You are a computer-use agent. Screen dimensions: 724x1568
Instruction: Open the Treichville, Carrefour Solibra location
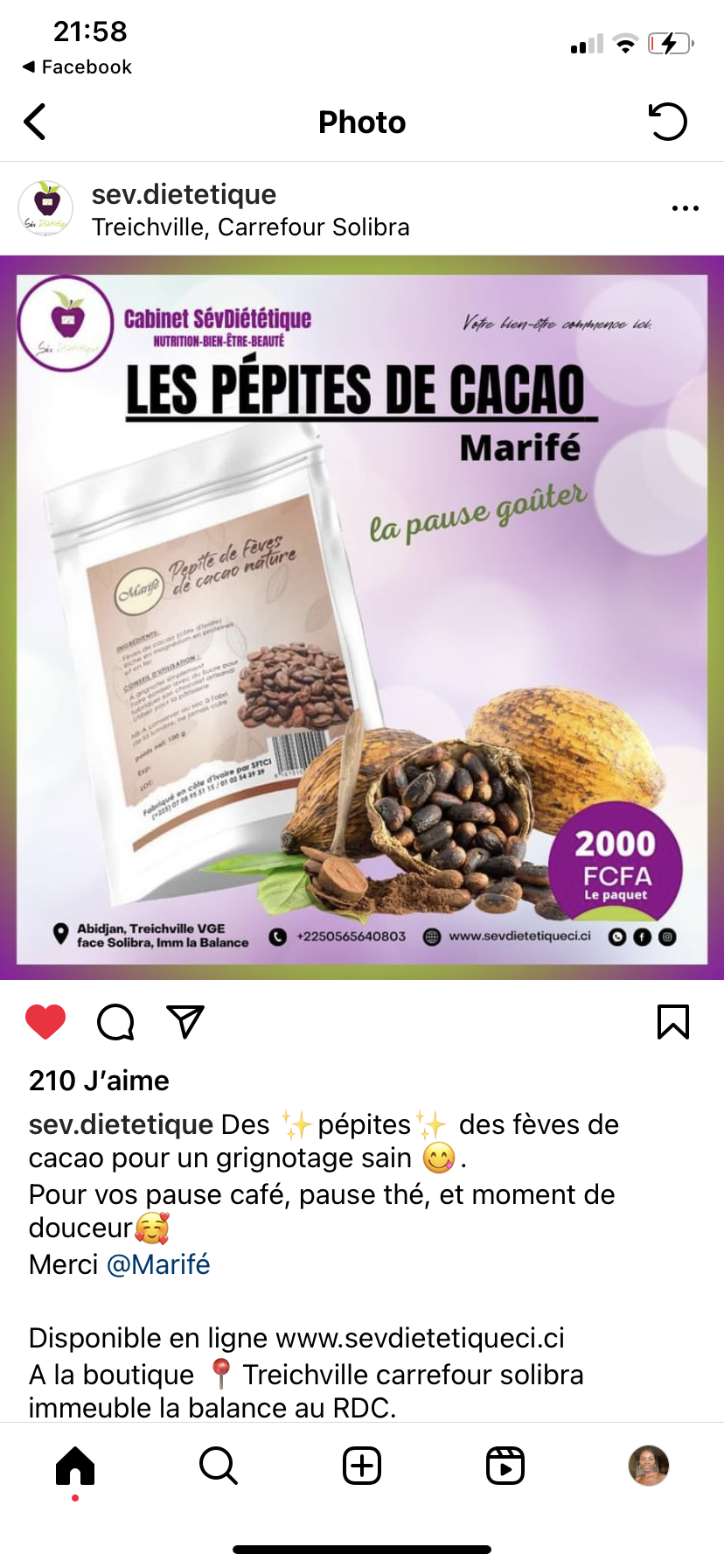pyautogui.click(x=250, y=227)
